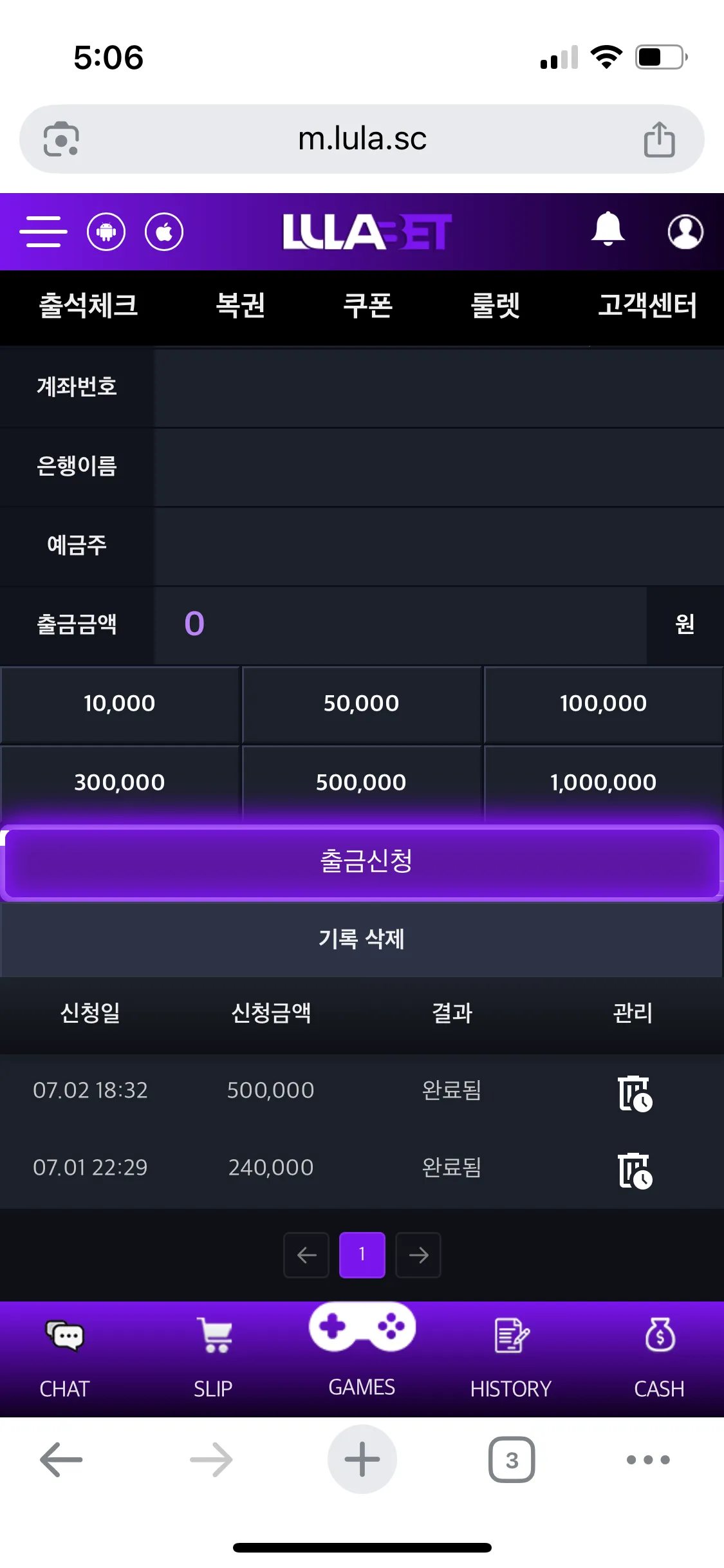
Task: Switch to the 출석체크 tab
Action: [88, 305]
